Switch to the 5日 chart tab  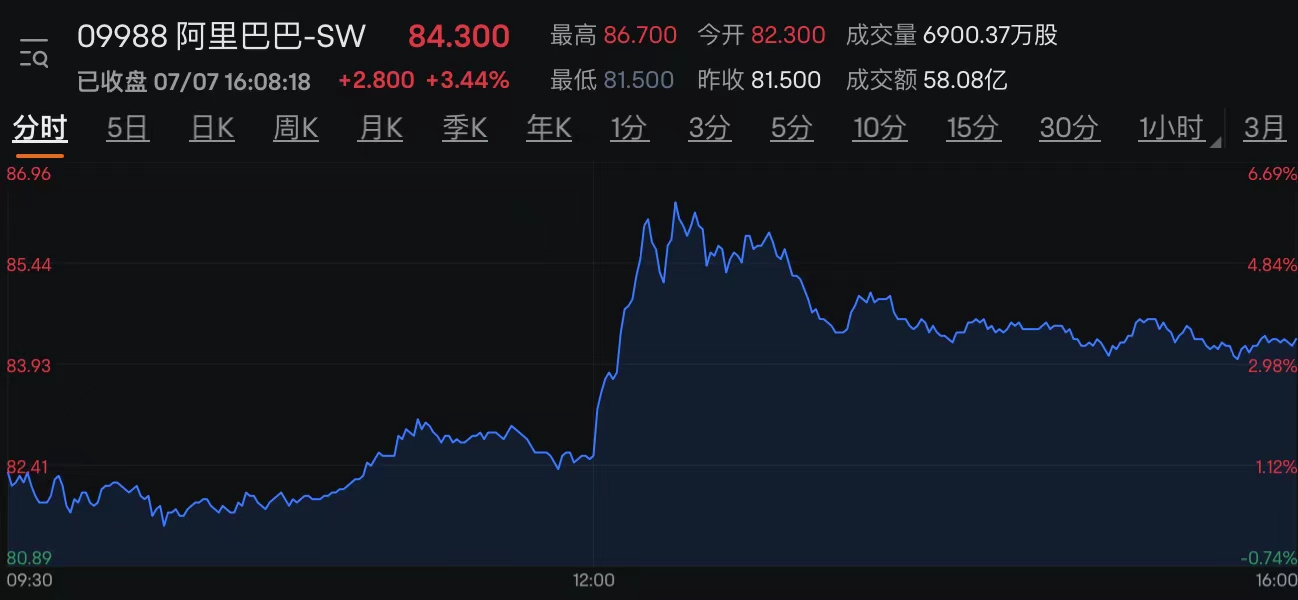tap(128, 128)
